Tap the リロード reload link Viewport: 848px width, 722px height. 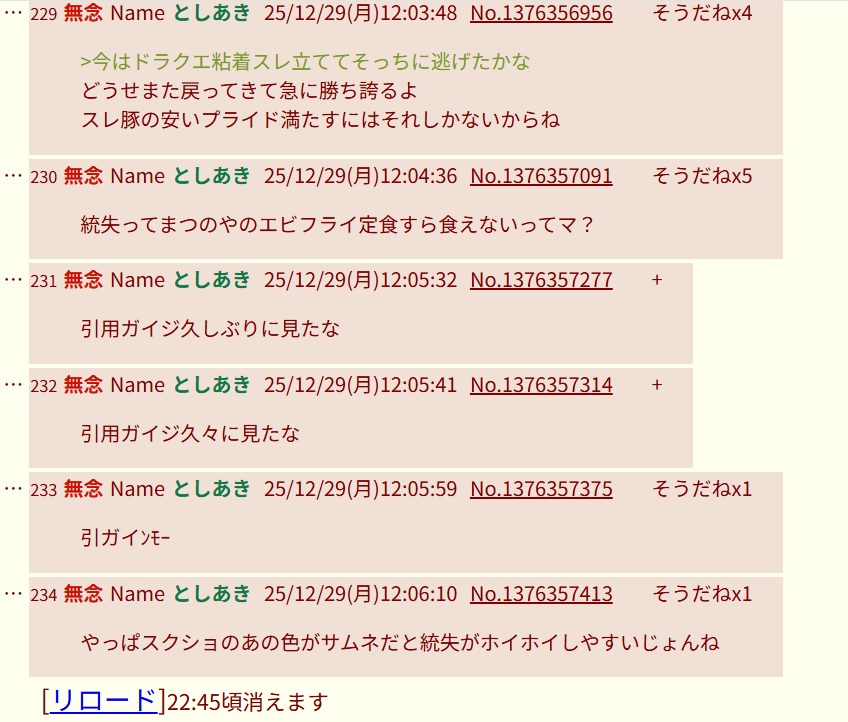point(103,701)
